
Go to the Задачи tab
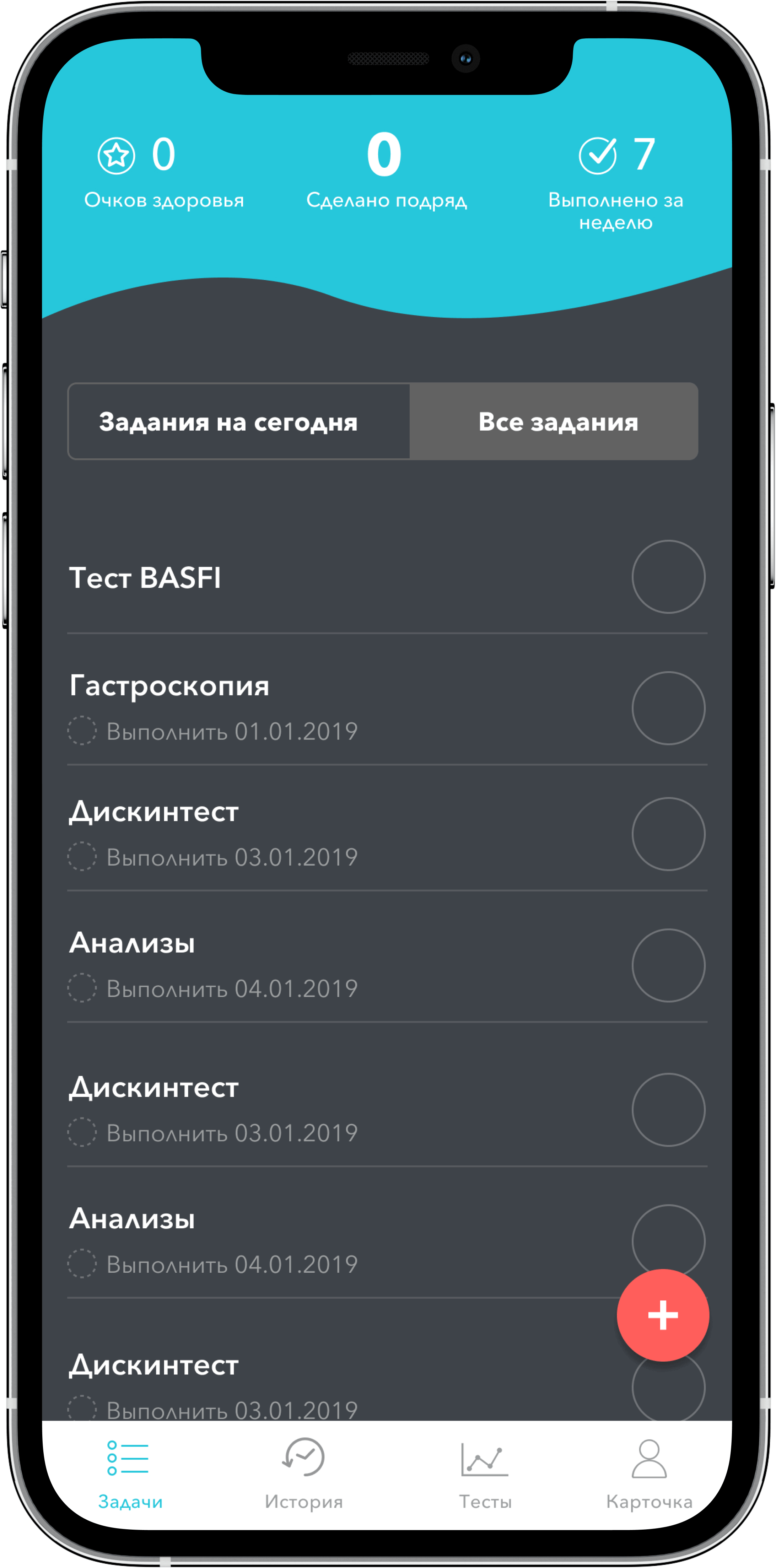[x=130, y=1473]
